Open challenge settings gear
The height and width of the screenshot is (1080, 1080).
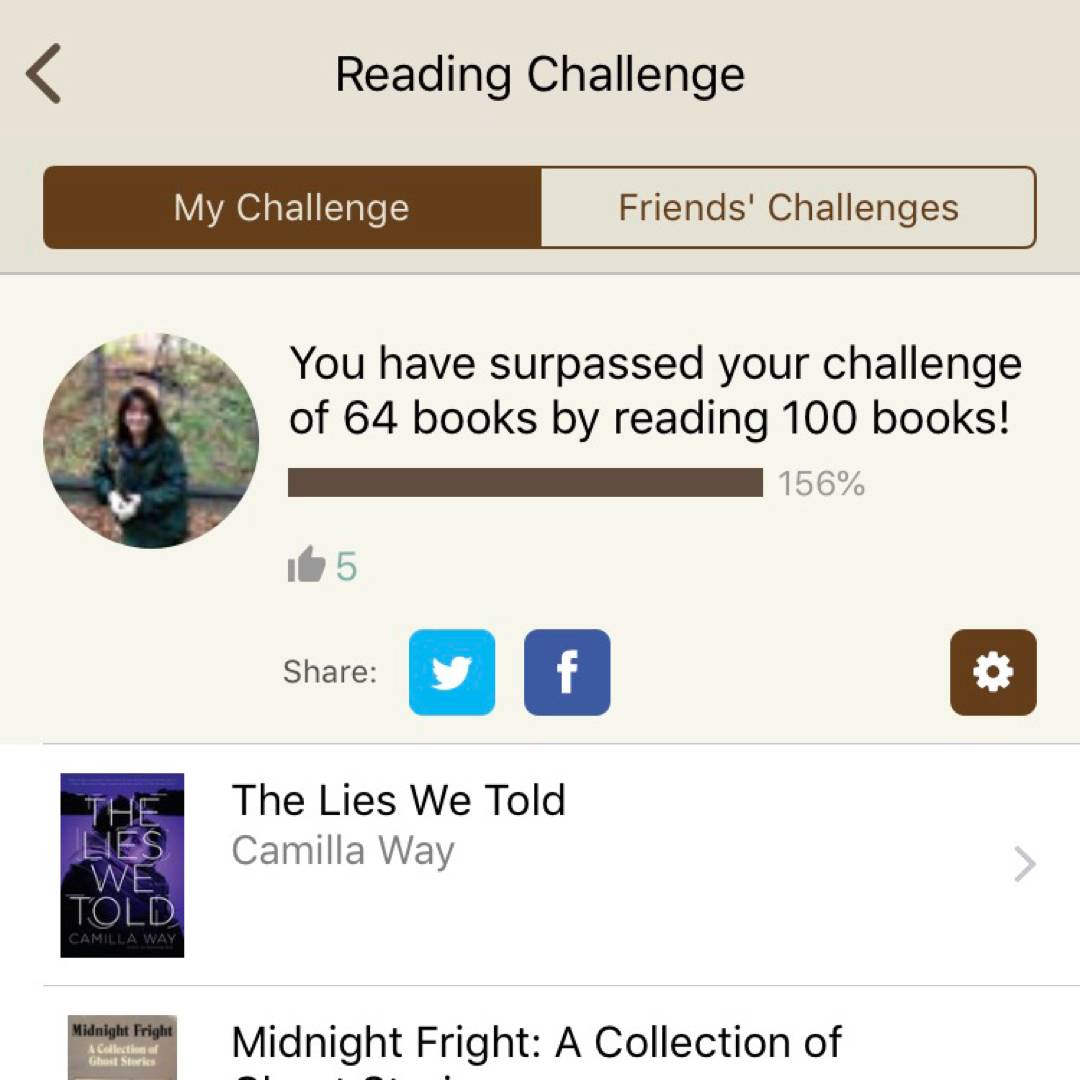993,672
